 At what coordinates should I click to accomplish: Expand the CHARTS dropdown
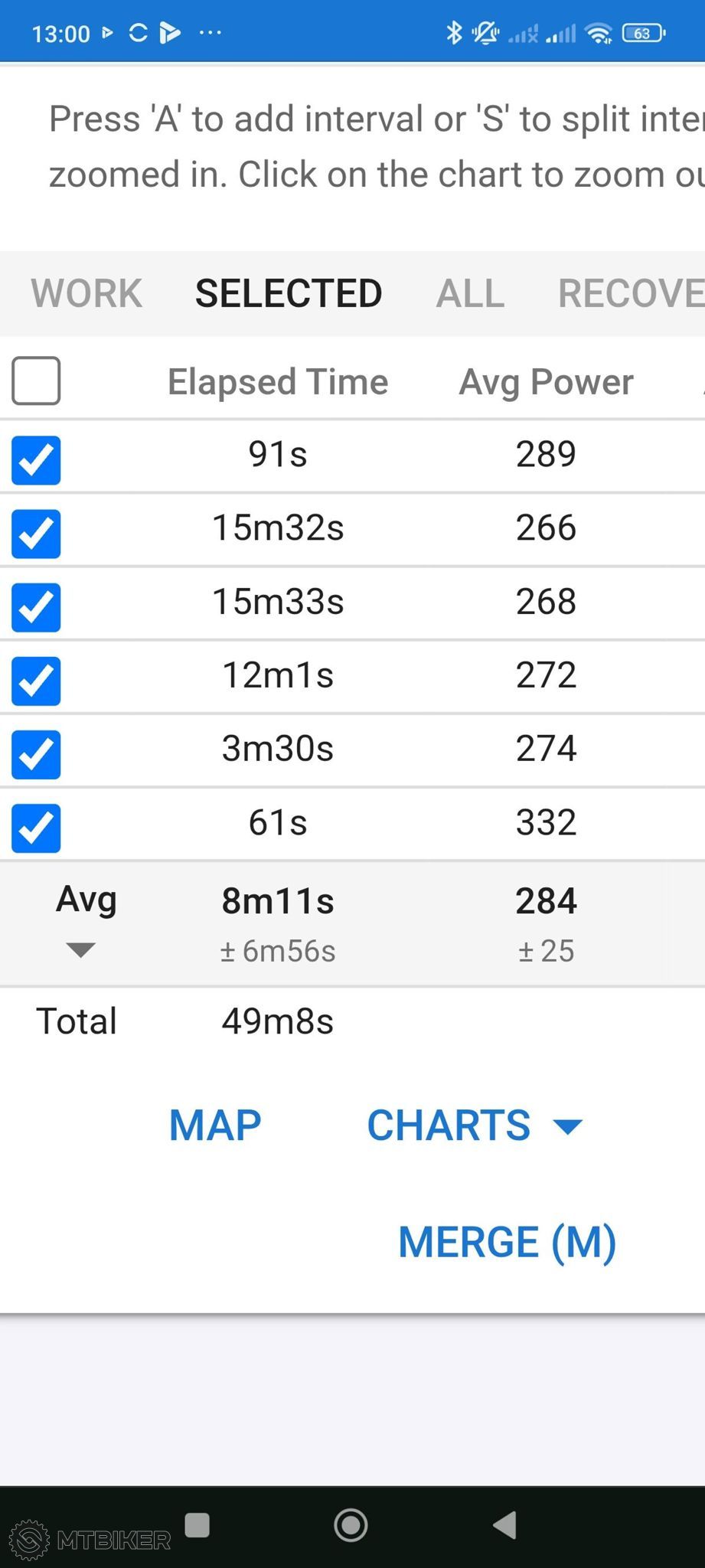click(x=475, y=1125)
